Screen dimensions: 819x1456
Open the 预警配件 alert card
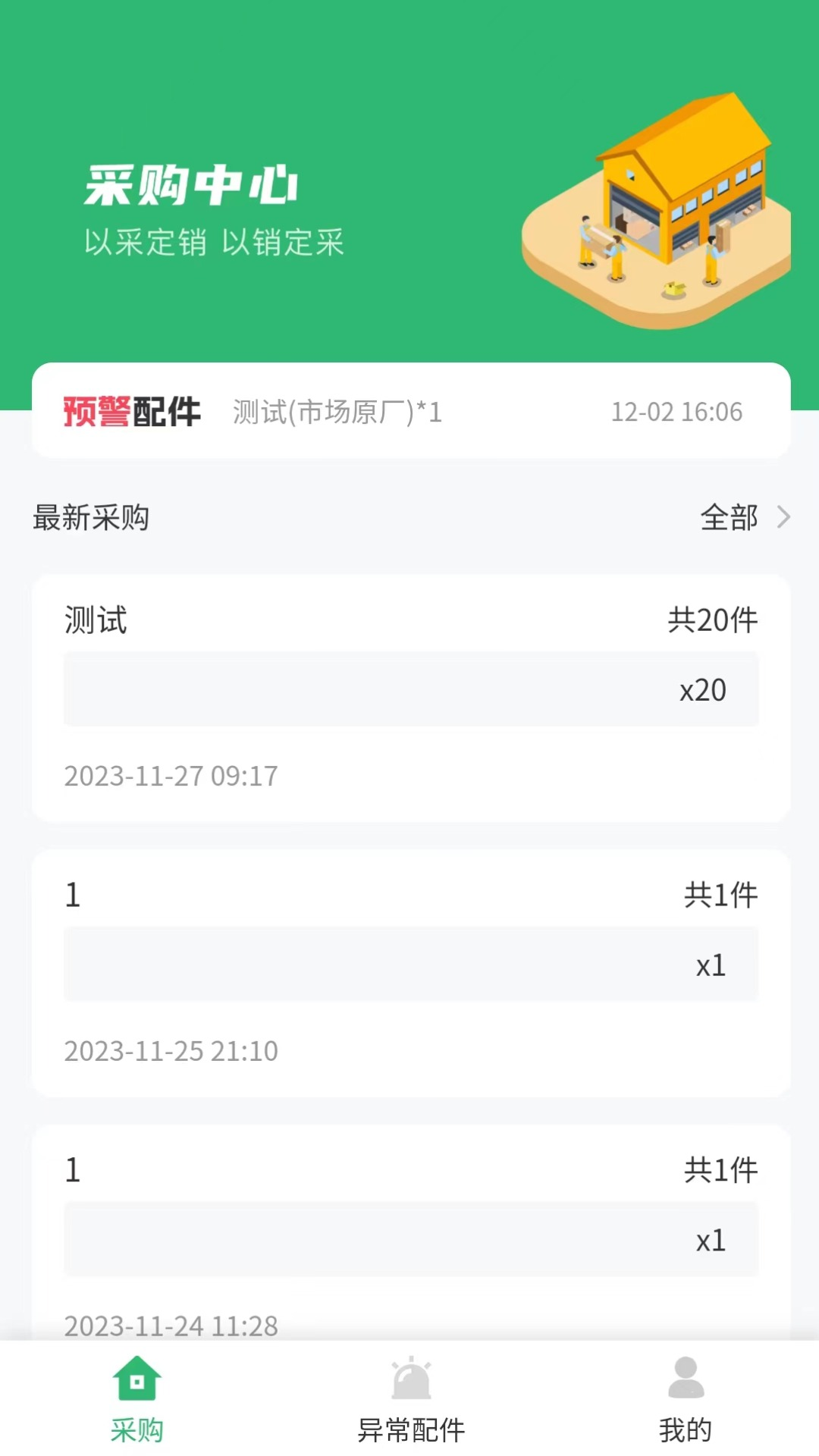pyautogui.click(x=410, y=411)
